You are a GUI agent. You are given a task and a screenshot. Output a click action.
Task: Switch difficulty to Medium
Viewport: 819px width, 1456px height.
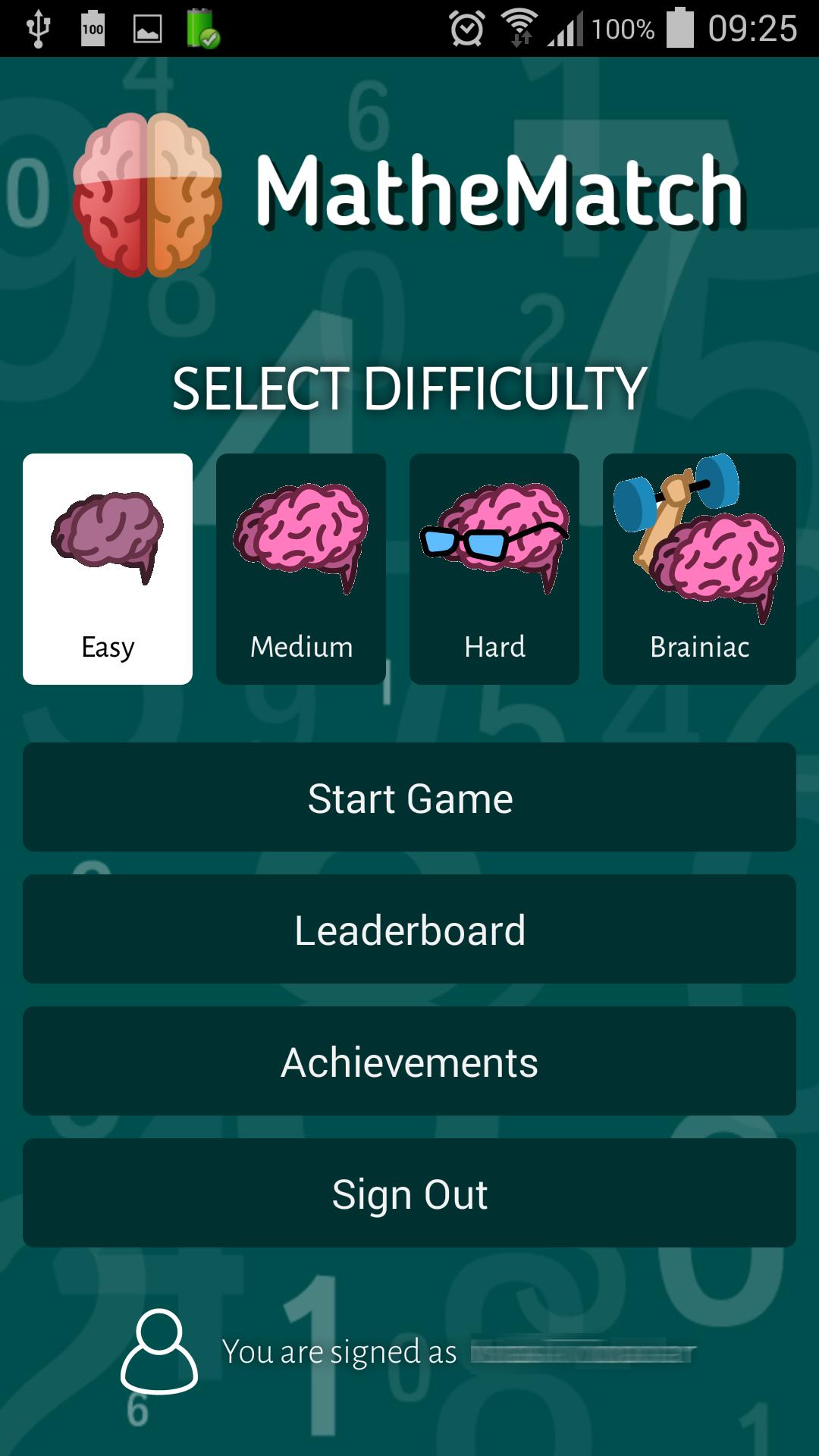click(300, 569)
